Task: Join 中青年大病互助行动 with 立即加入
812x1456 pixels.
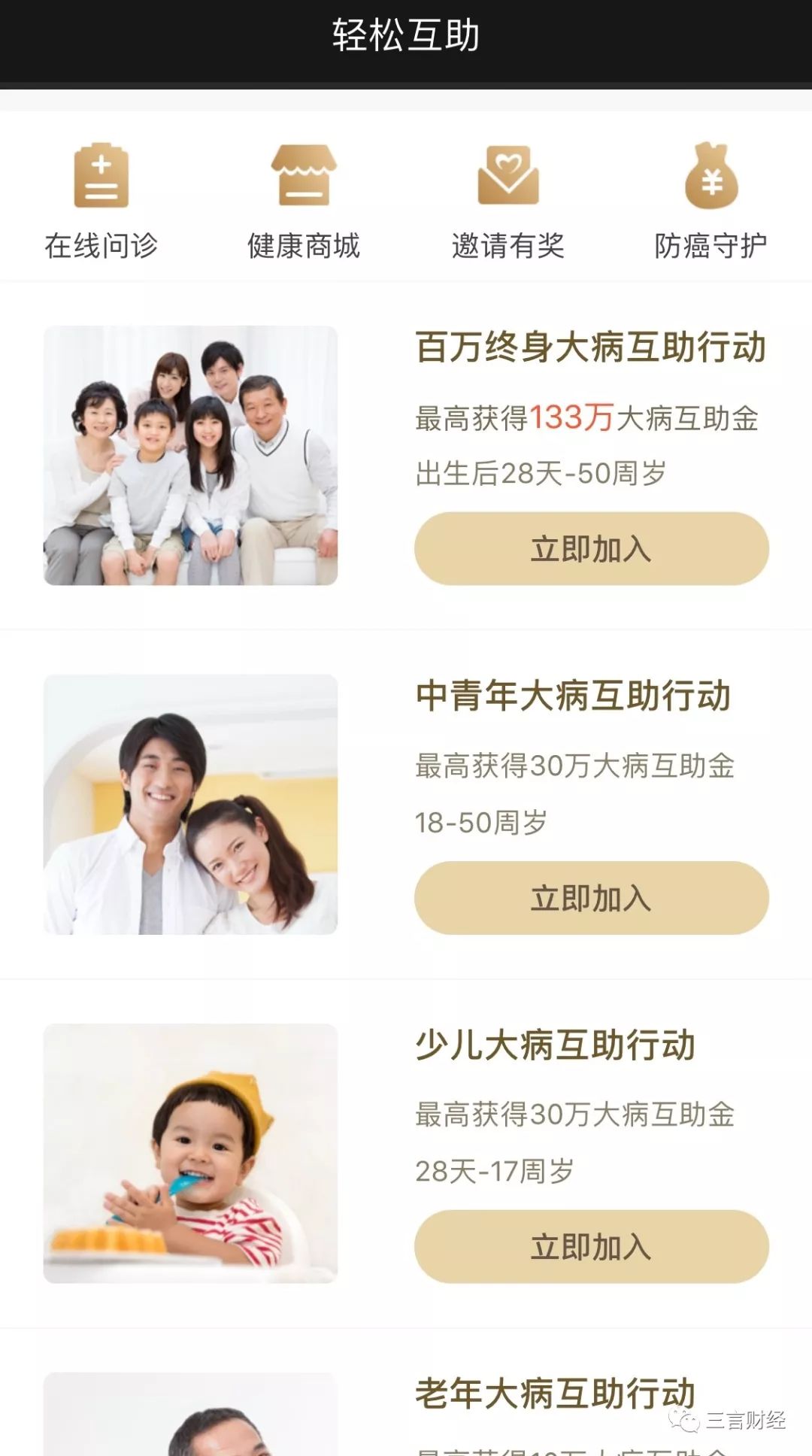Action: click(x=592, y=898)
